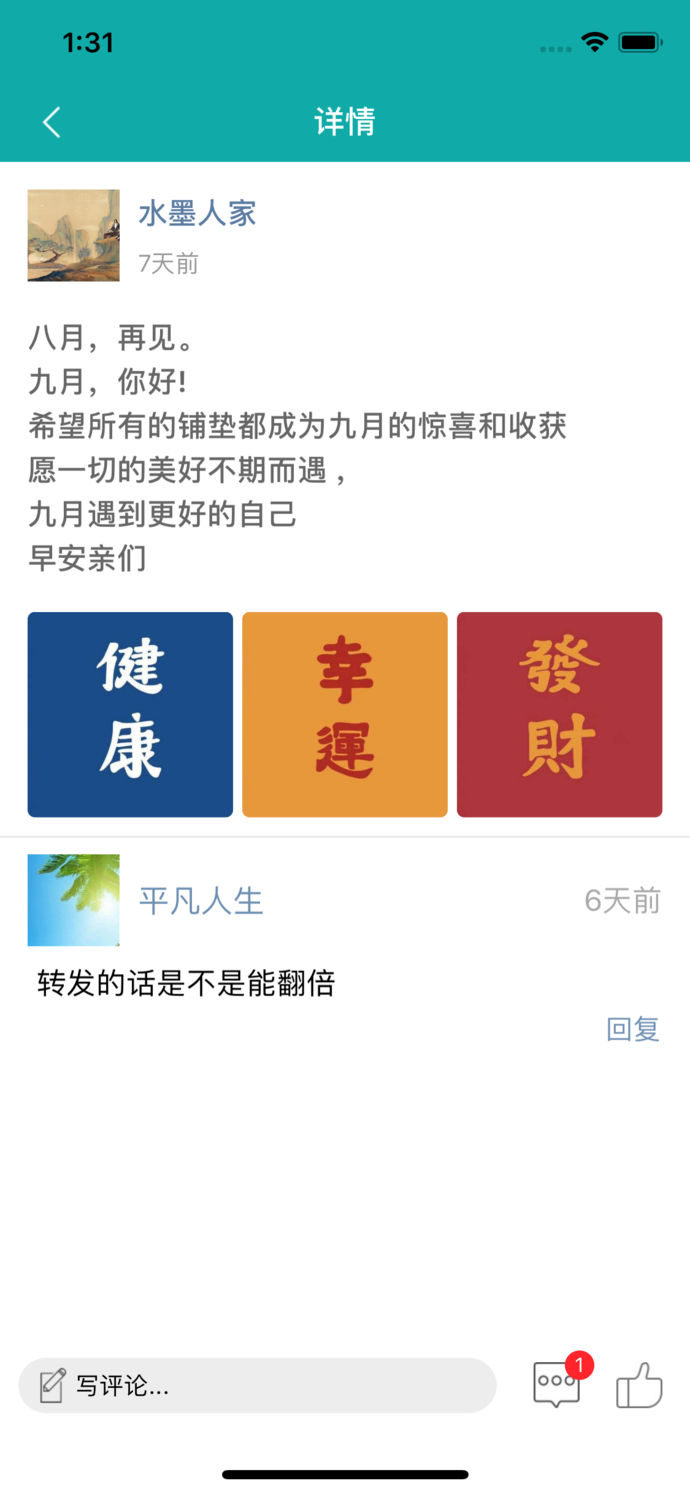Go back from the 详情 page
Viewport: 690px width, 1494px height.
tap(52, 122)
